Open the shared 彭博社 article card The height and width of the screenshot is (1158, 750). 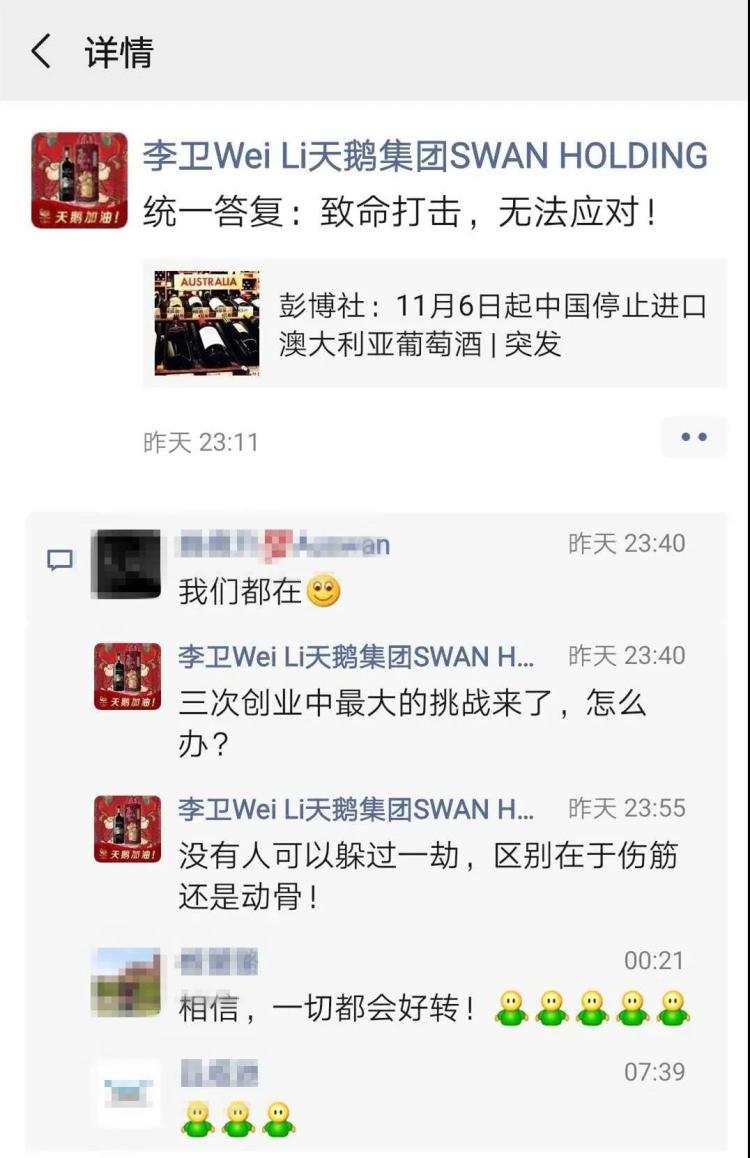[435, 323]
